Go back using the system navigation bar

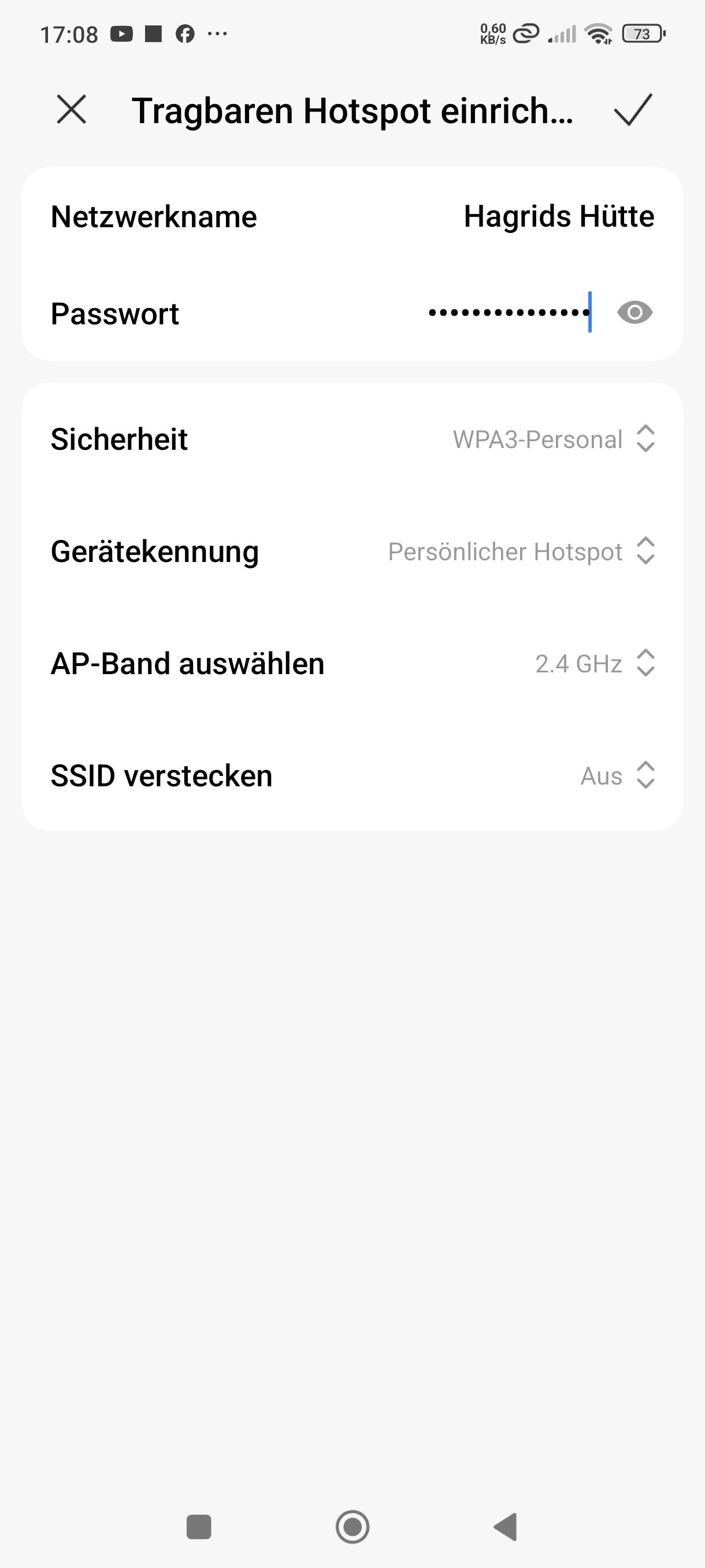click(x=506, y=1526)
